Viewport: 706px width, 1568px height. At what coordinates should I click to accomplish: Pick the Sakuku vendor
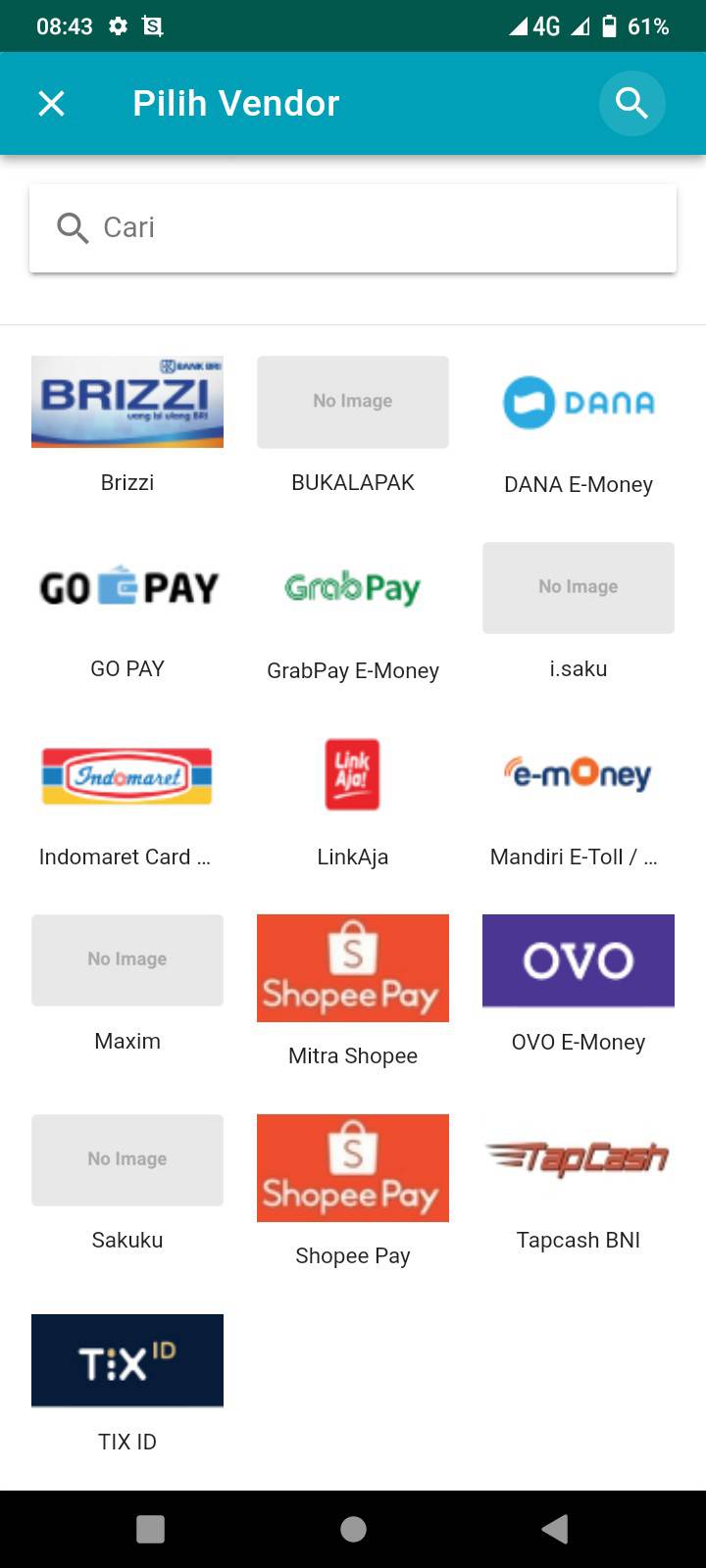click(x=127, y=1184)
